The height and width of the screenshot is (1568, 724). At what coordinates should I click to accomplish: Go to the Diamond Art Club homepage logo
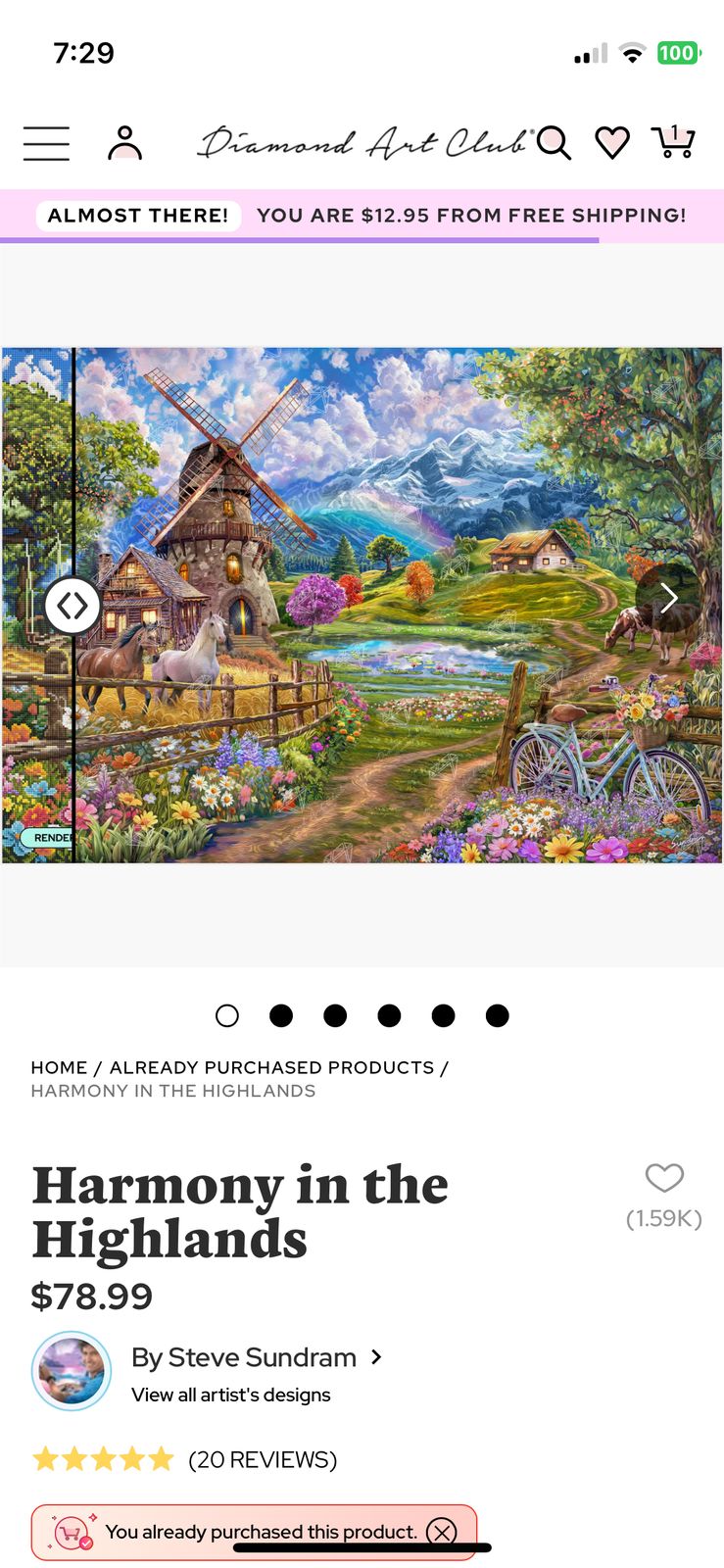pos(362,143)
